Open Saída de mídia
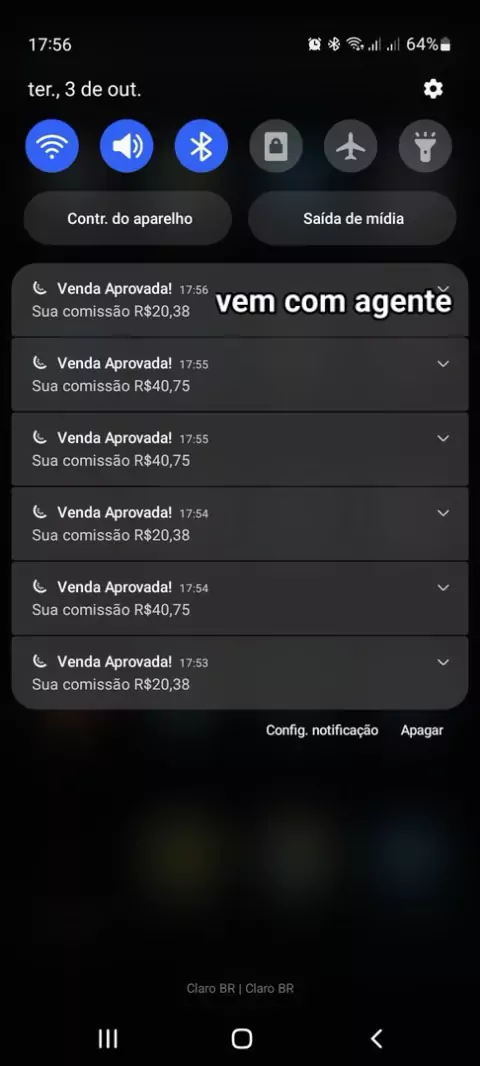 click(x=352, y=218)
